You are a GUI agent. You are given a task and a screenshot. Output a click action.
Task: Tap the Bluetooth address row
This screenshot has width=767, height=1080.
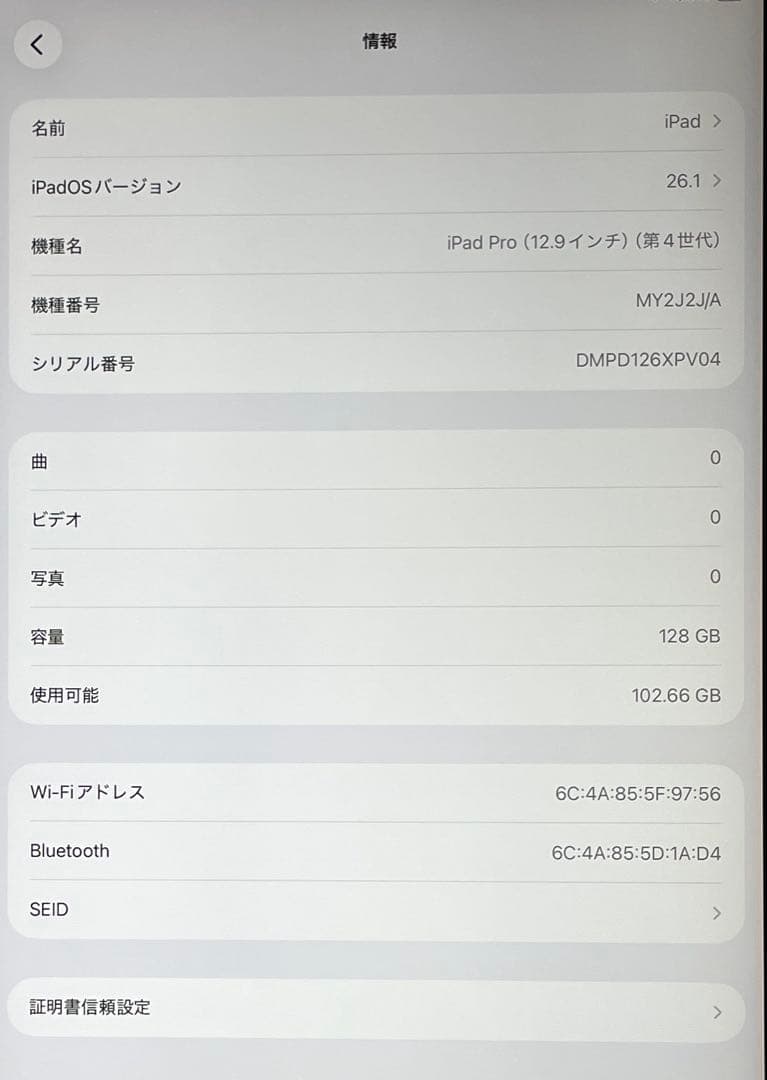[x=300, y=851]
